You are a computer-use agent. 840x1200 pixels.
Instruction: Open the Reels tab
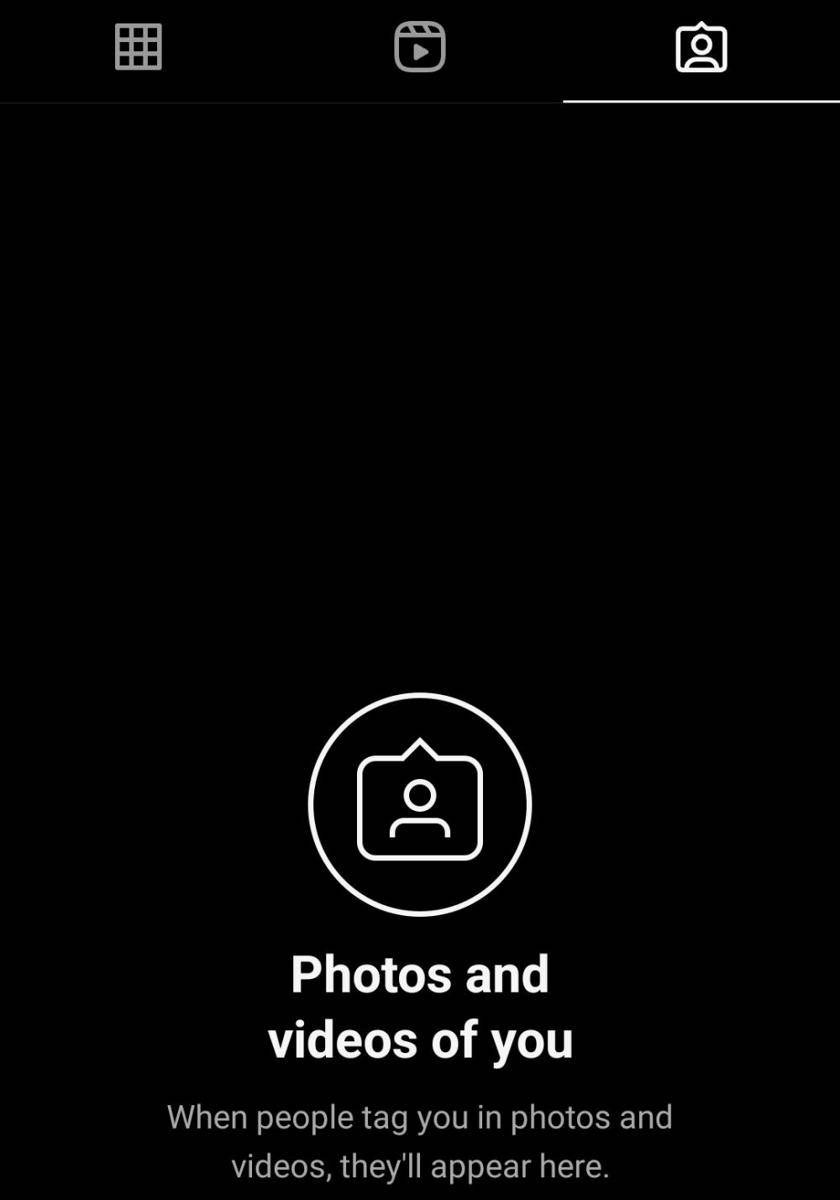coord(420,47)
